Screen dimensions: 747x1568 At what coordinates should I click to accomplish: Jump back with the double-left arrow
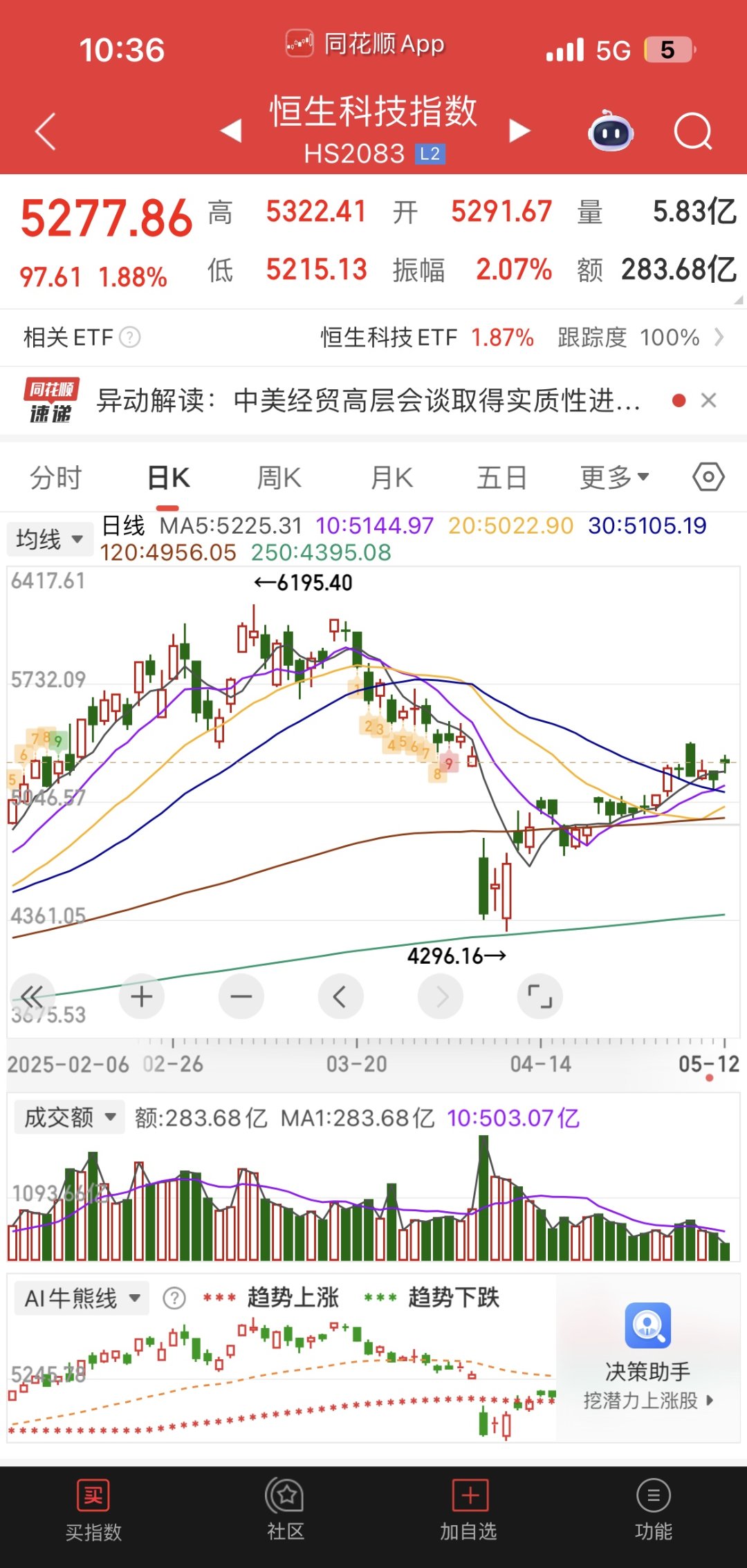(x=33, y=996)
